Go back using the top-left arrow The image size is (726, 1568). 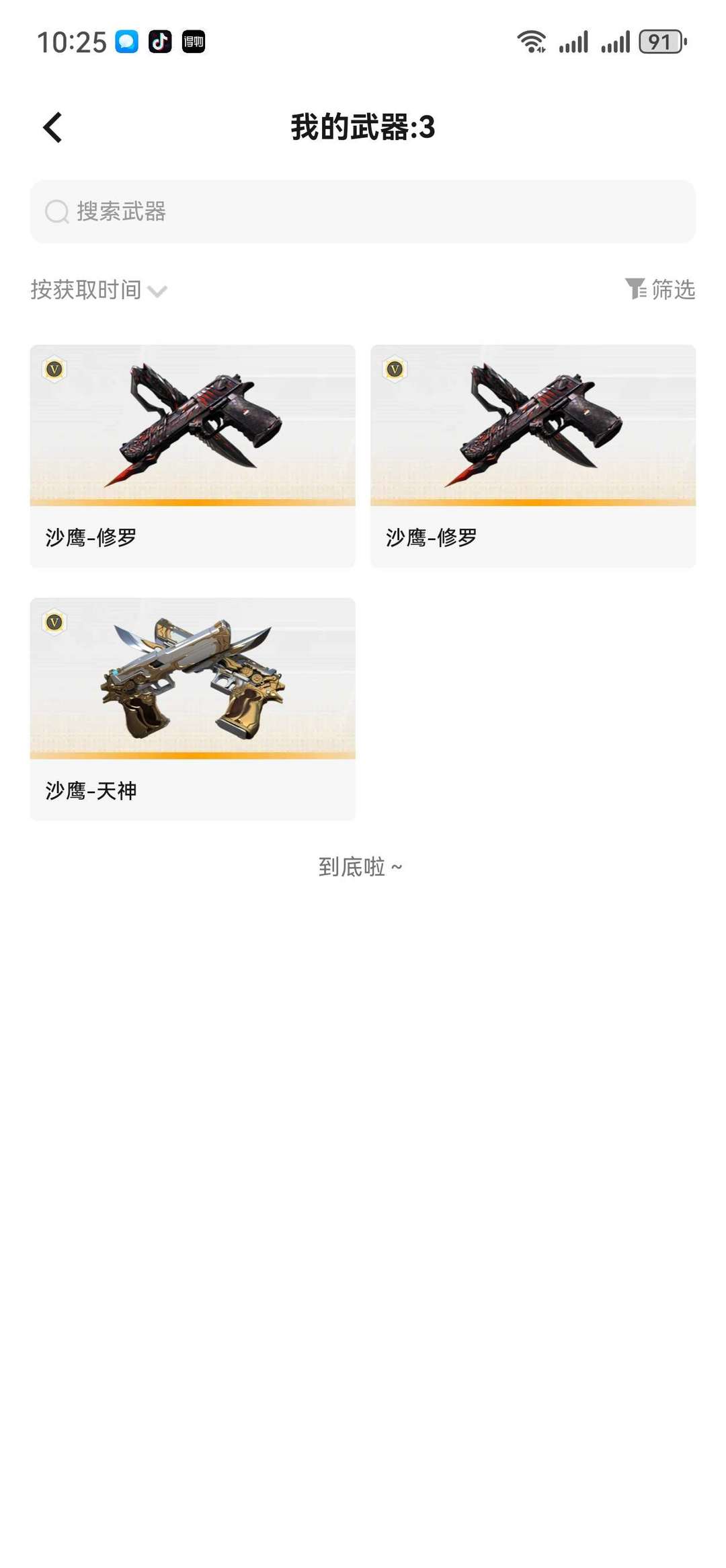tap(52, 127)
